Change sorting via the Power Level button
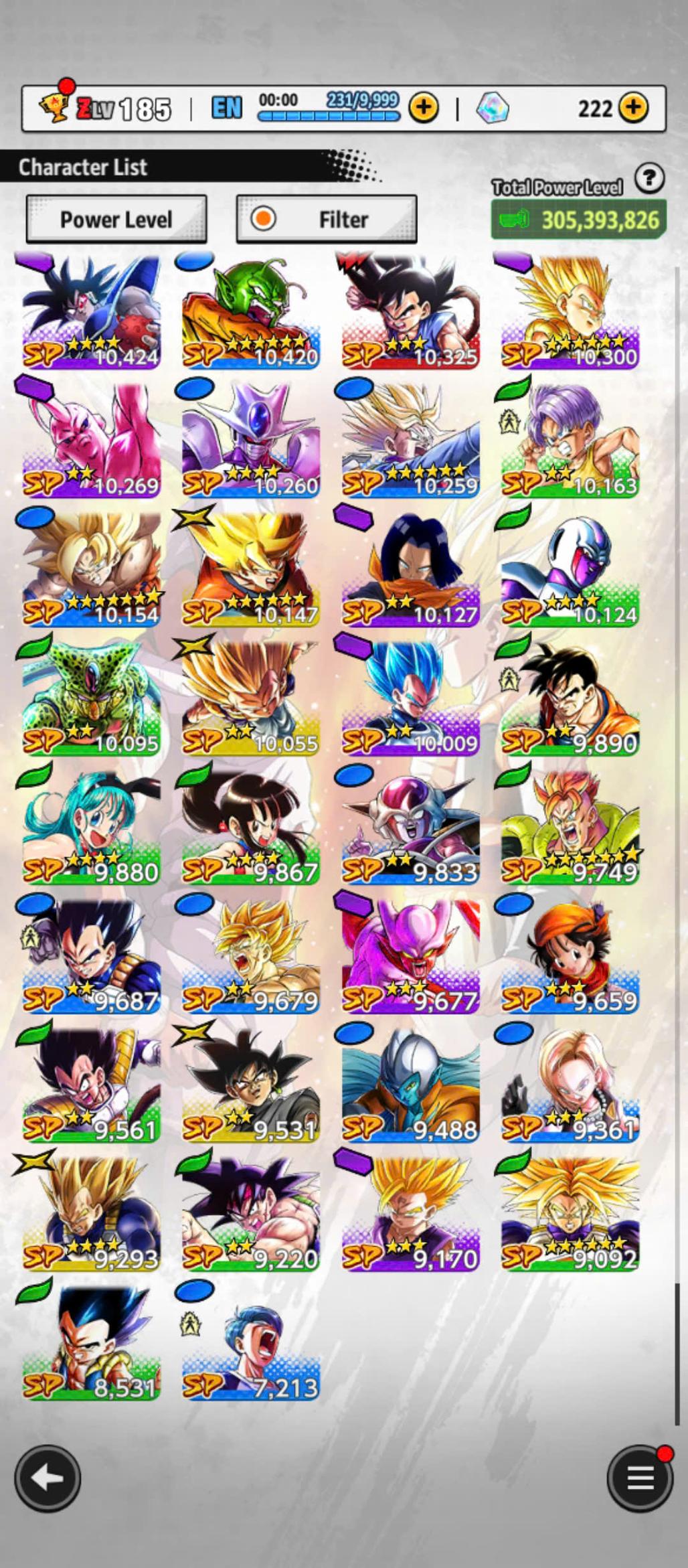 116,219
